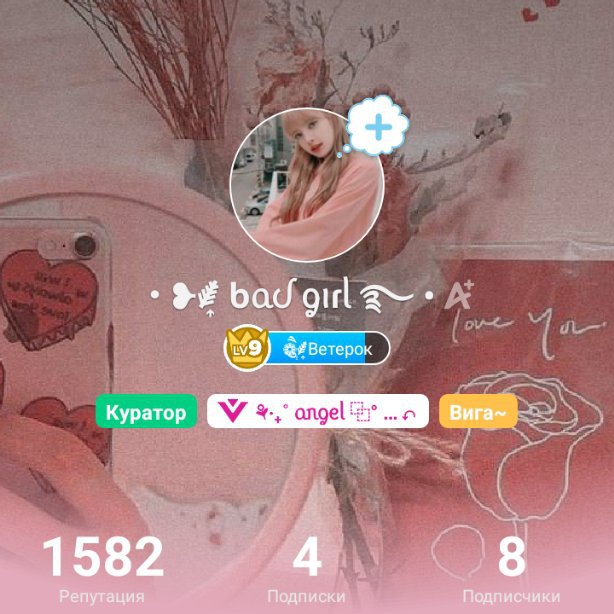This screenshot has width=614, height=614.
Task: Tap the Куратор title chip
Action: tap(146, 412)
